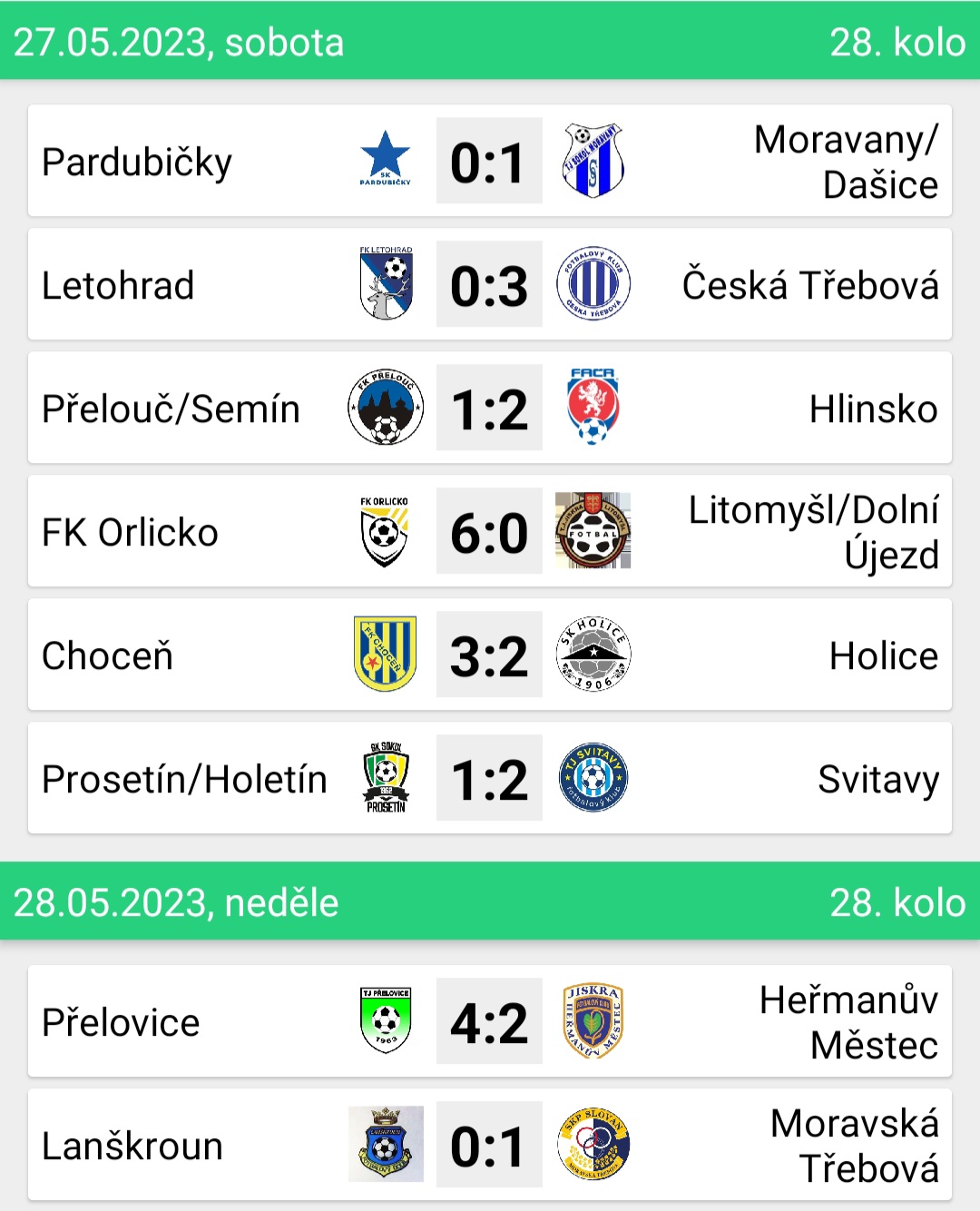Open the FK Orlicko 6:0 match card
Image resolution: width=980 pixels, height=1211 pixels.
489,532
